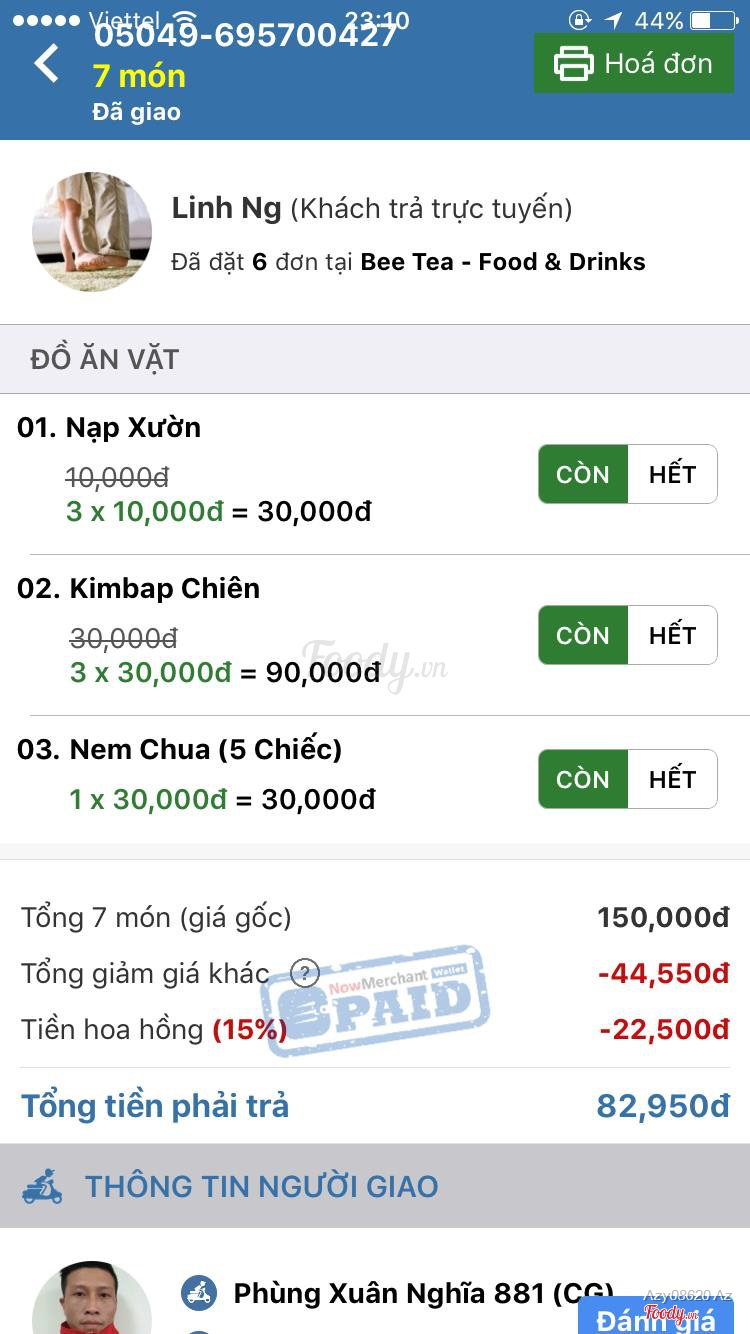Print the order with Hoá đơn
Screen dimensions: 750x1334
633,64
